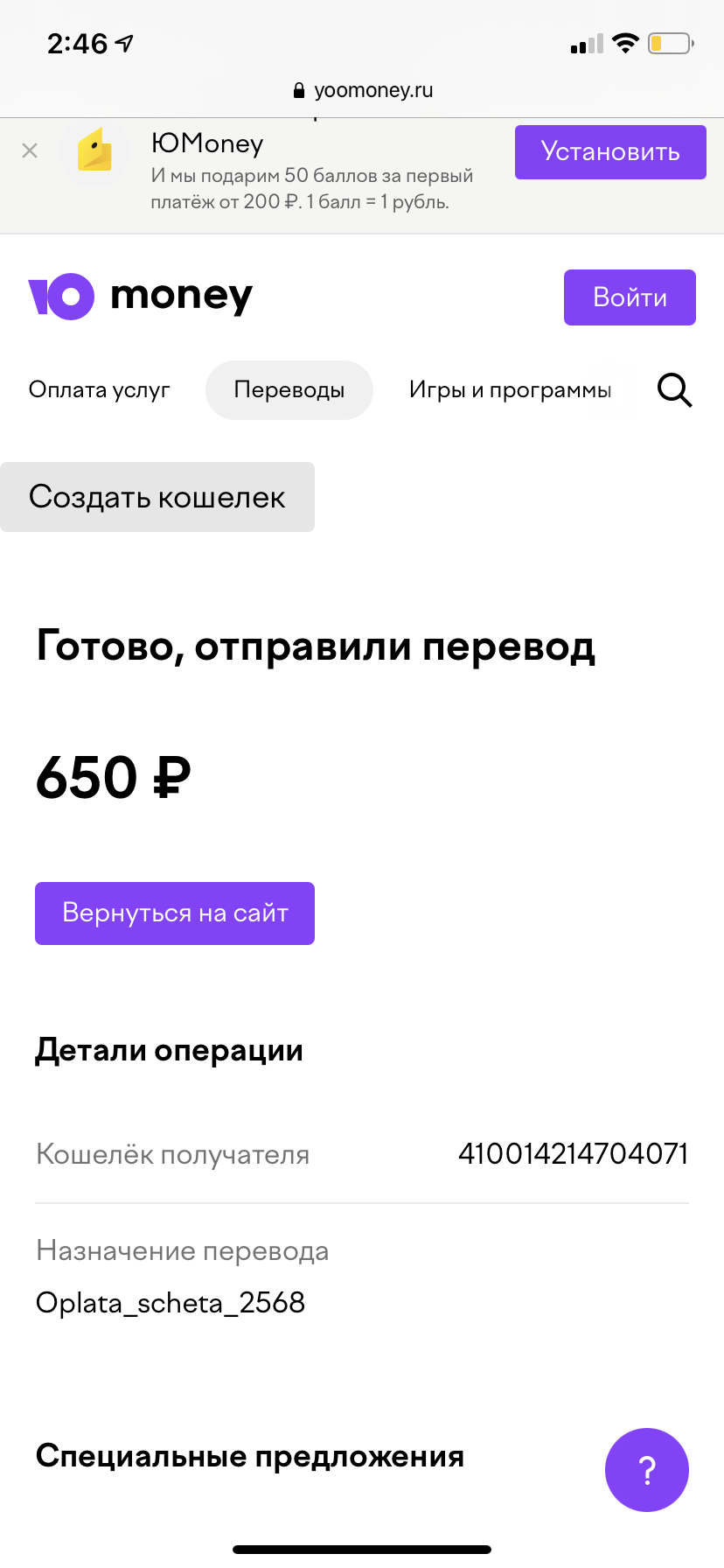
Task: Tap Вернуться на сайт button
Action: [x=175, y=913]
